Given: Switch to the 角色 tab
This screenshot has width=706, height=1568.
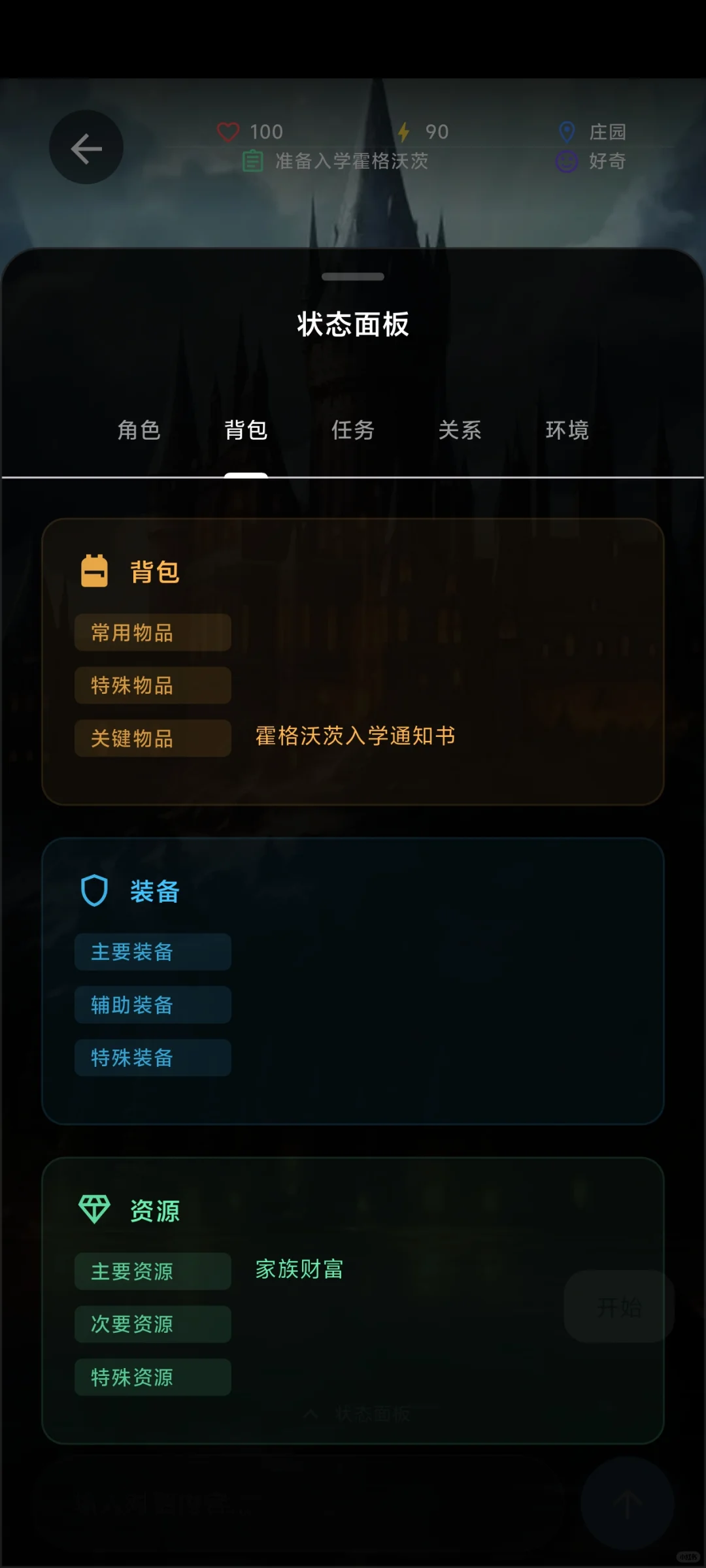Looking at the screenshot, I should (x=139, y=431).
